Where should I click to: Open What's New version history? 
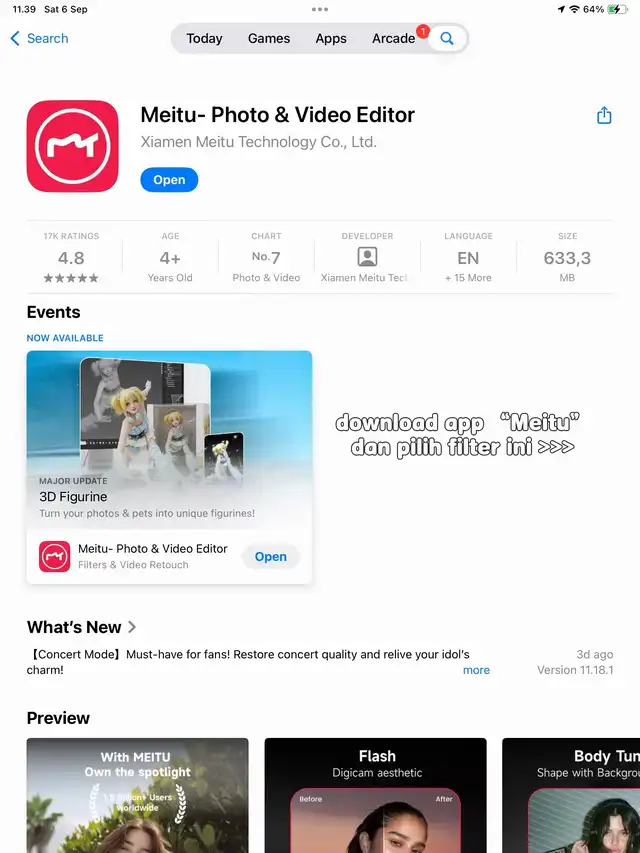pos(82,627)
